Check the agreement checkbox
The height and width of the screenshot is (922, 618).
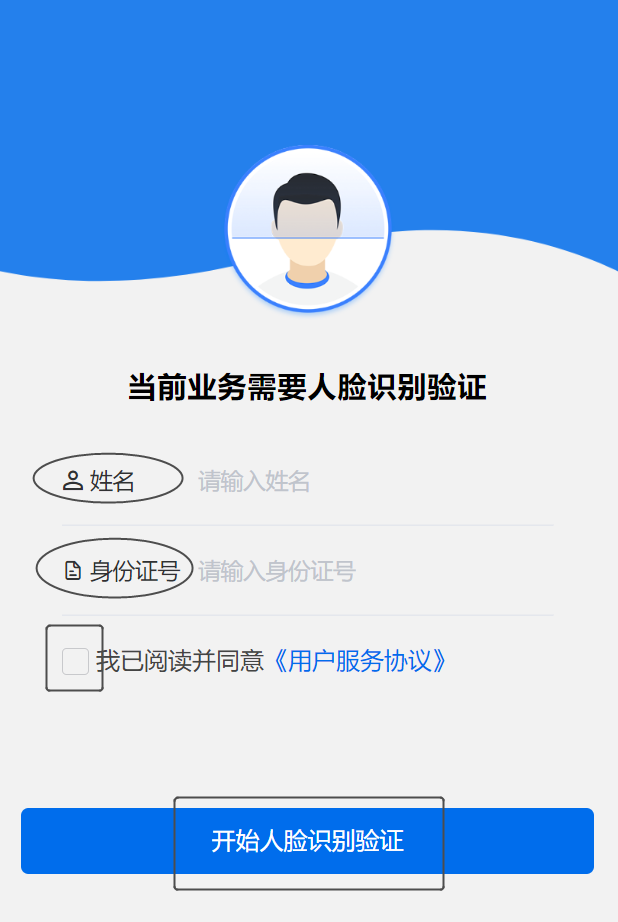(x=75, y=661)
